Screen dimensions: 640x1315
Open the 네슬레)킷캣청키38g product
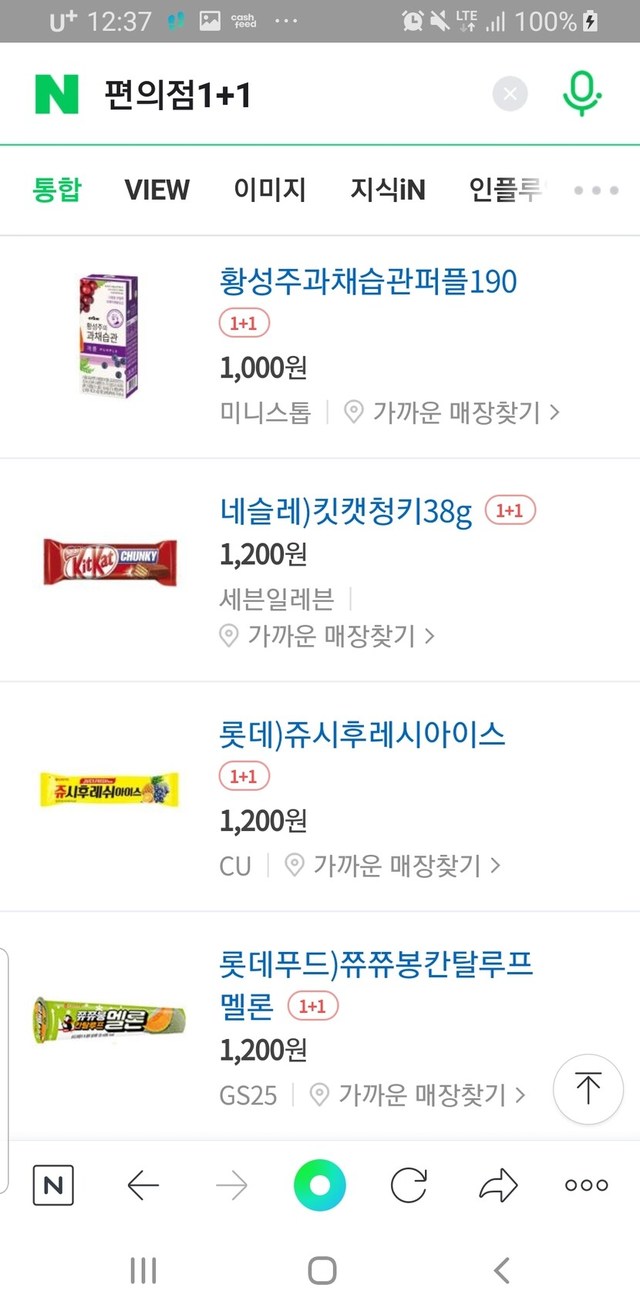pos(346,512)
